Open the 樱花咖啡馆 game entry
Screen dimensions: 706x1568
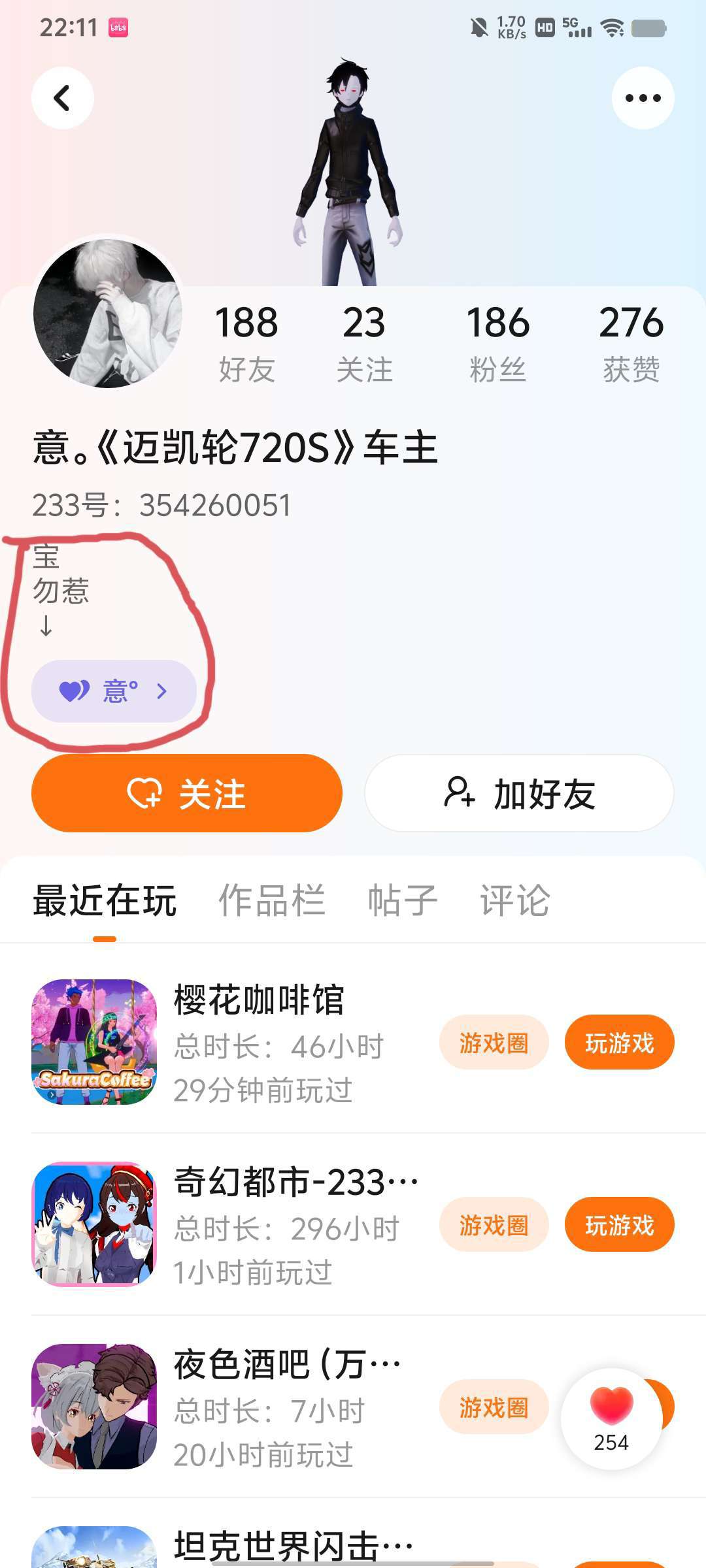259,1001
